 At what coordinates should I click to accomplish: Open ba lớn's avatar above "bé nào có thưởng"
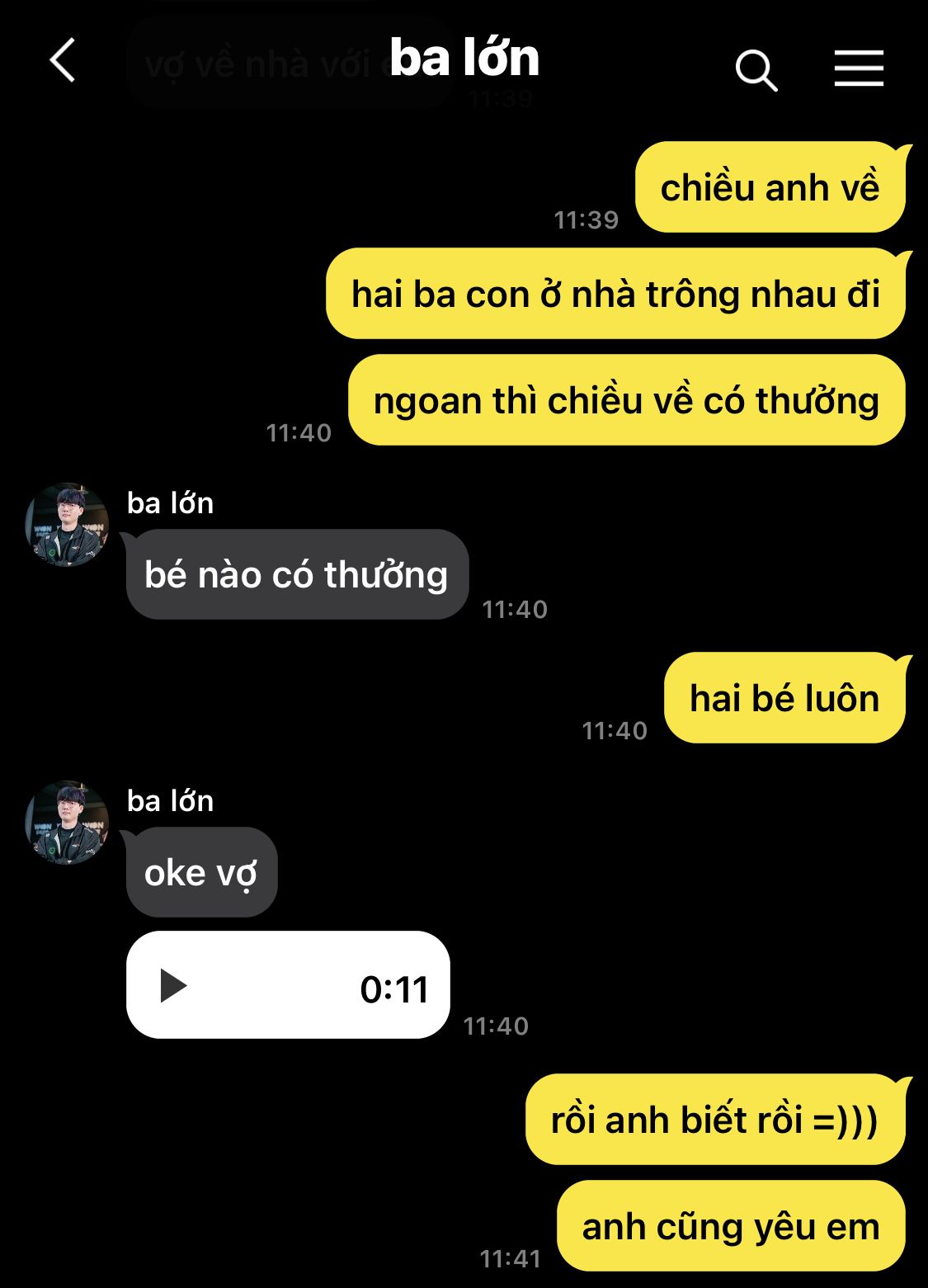67,524
